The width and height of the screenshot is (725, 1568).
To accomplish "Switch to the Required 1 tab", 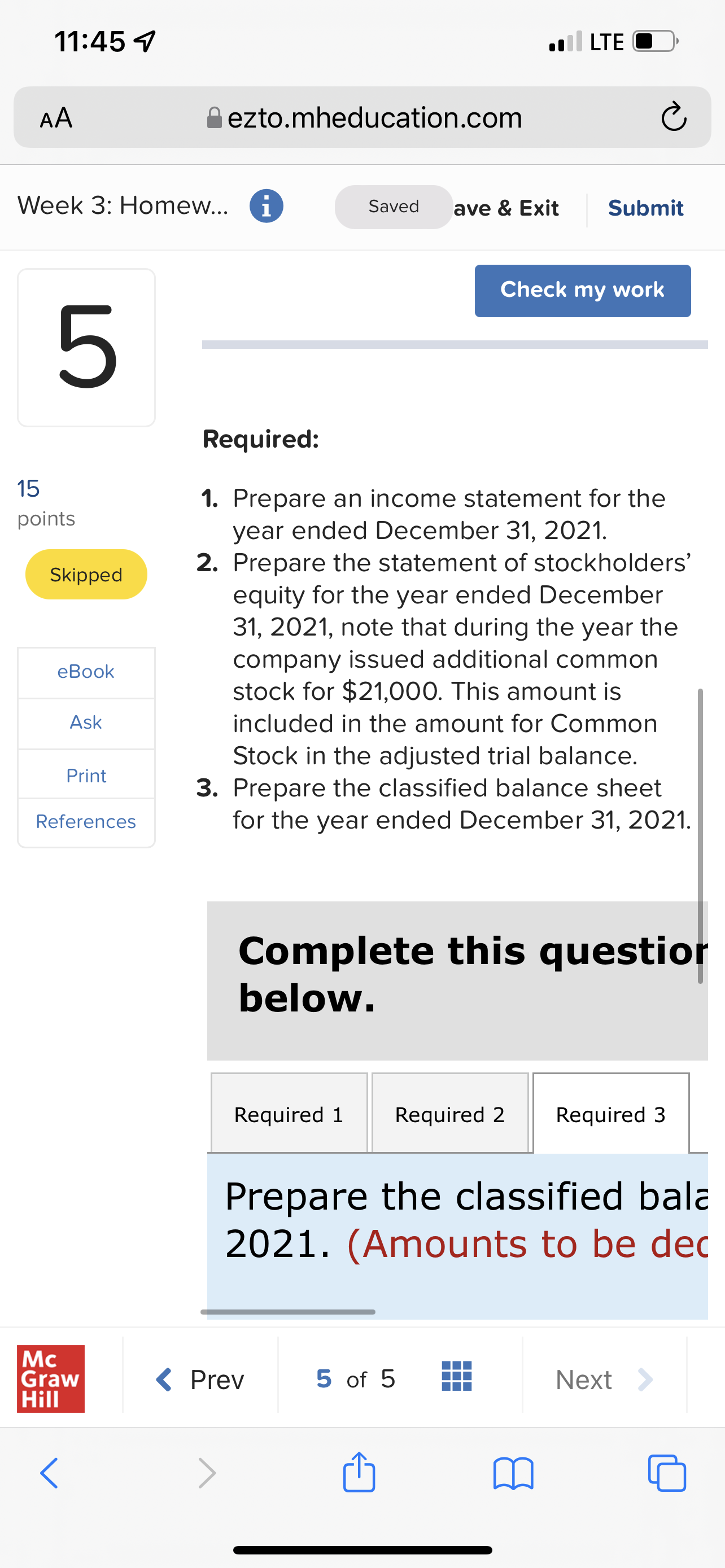I will pyautogui.click(x=289, y=1114).
